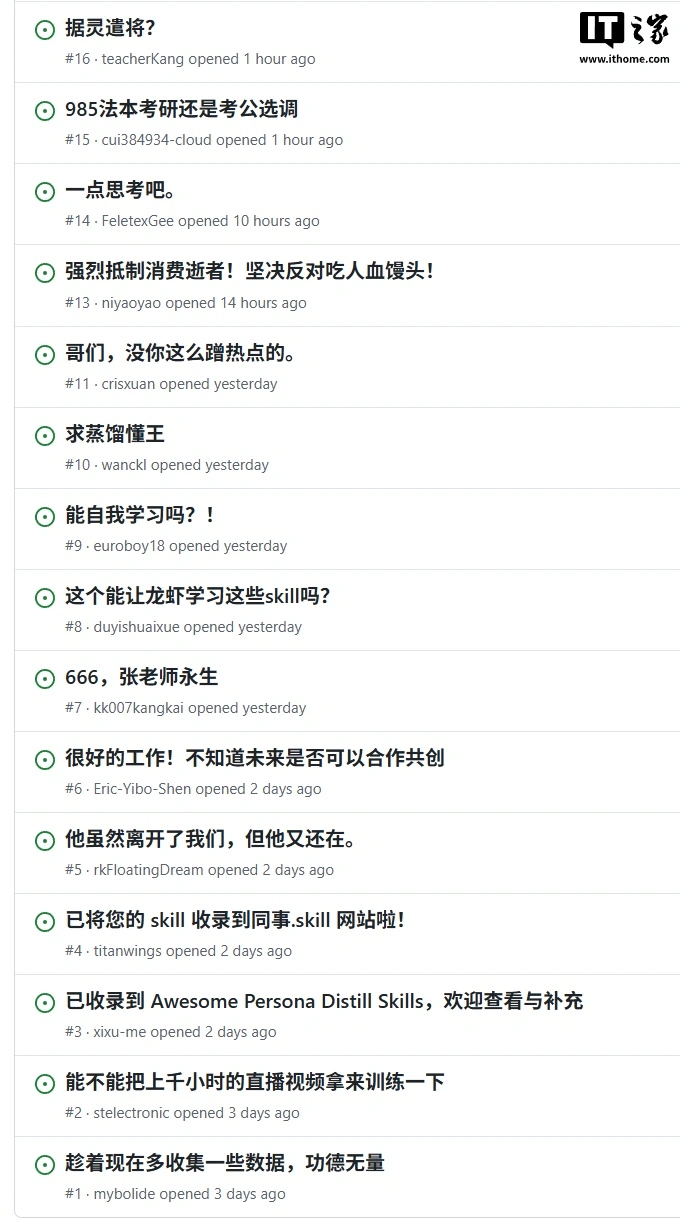Open issue 他虽然离开了我们,但他又还在。
Screen dimensions: 680x1218
pos(211,839)
